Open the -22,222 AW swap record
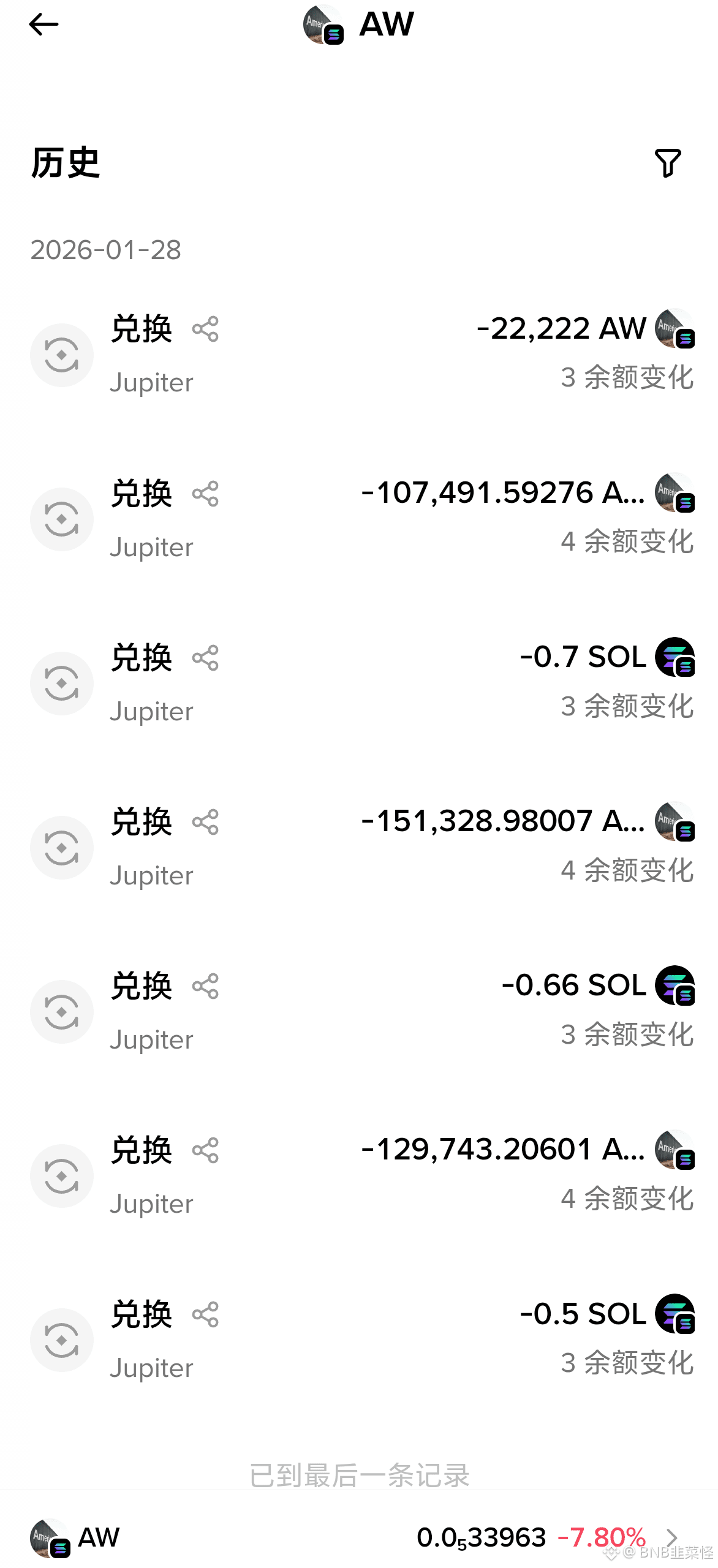This screenshot has width=718, height=1568. [359, 355]
